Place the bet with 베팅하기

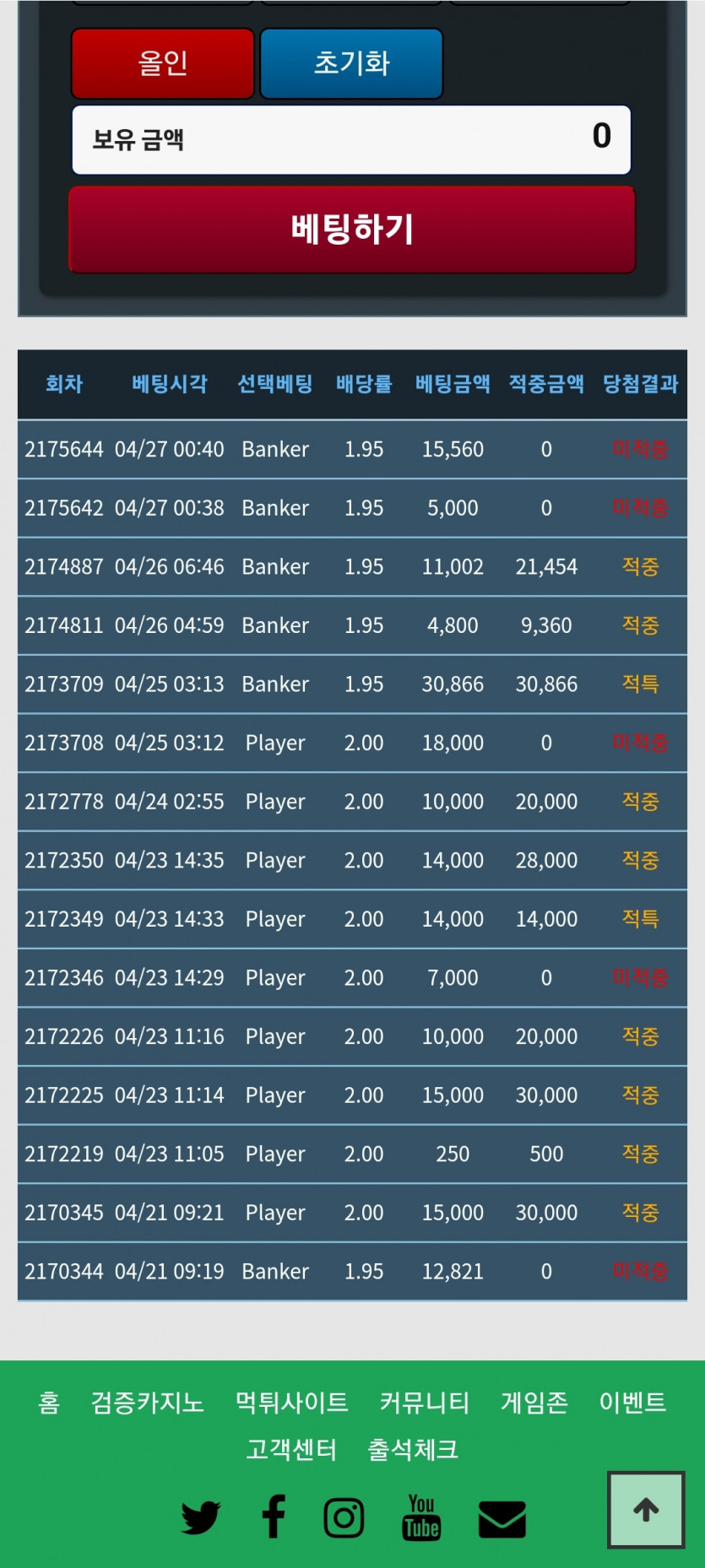click(x=351, y=230)
